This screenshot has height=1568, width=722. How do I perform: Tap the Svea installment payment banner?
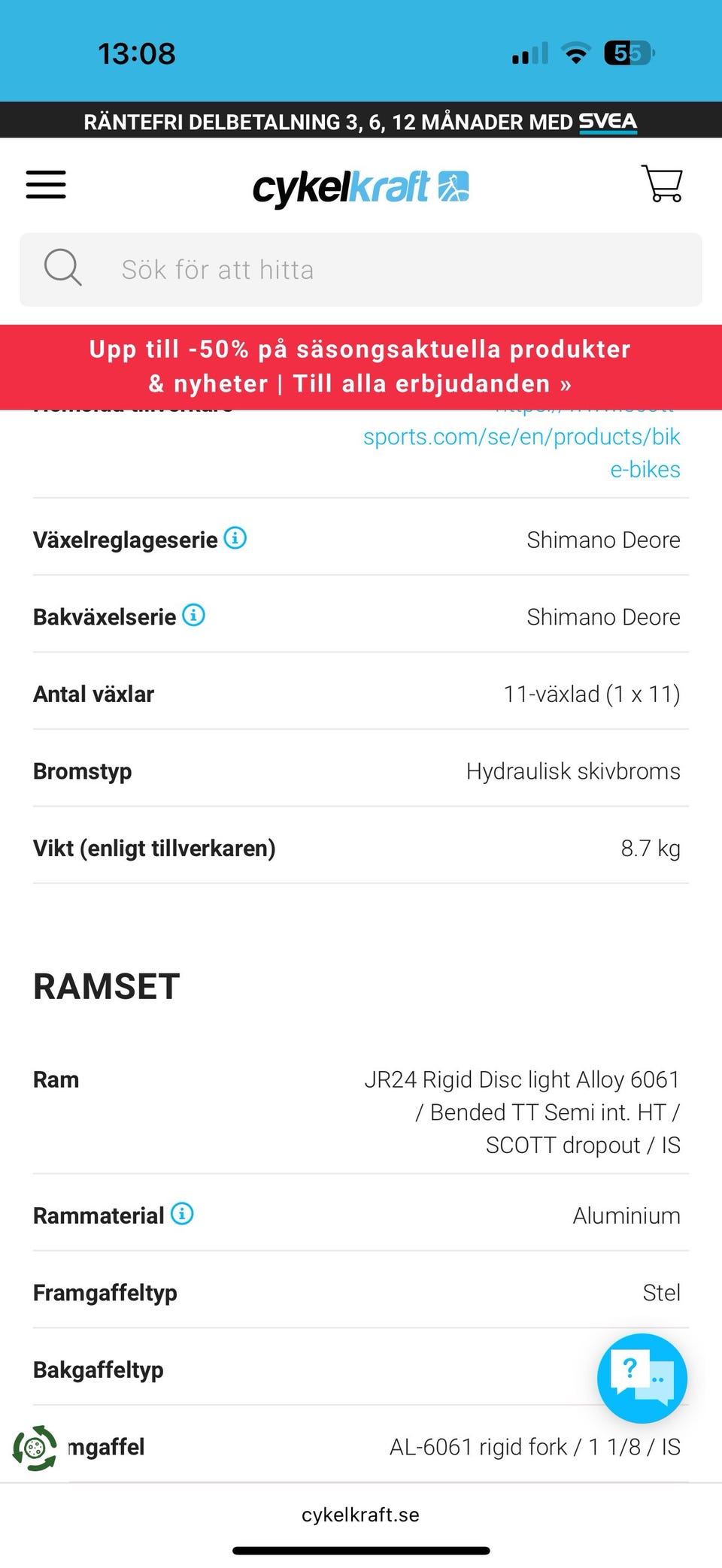pos(361,121)
